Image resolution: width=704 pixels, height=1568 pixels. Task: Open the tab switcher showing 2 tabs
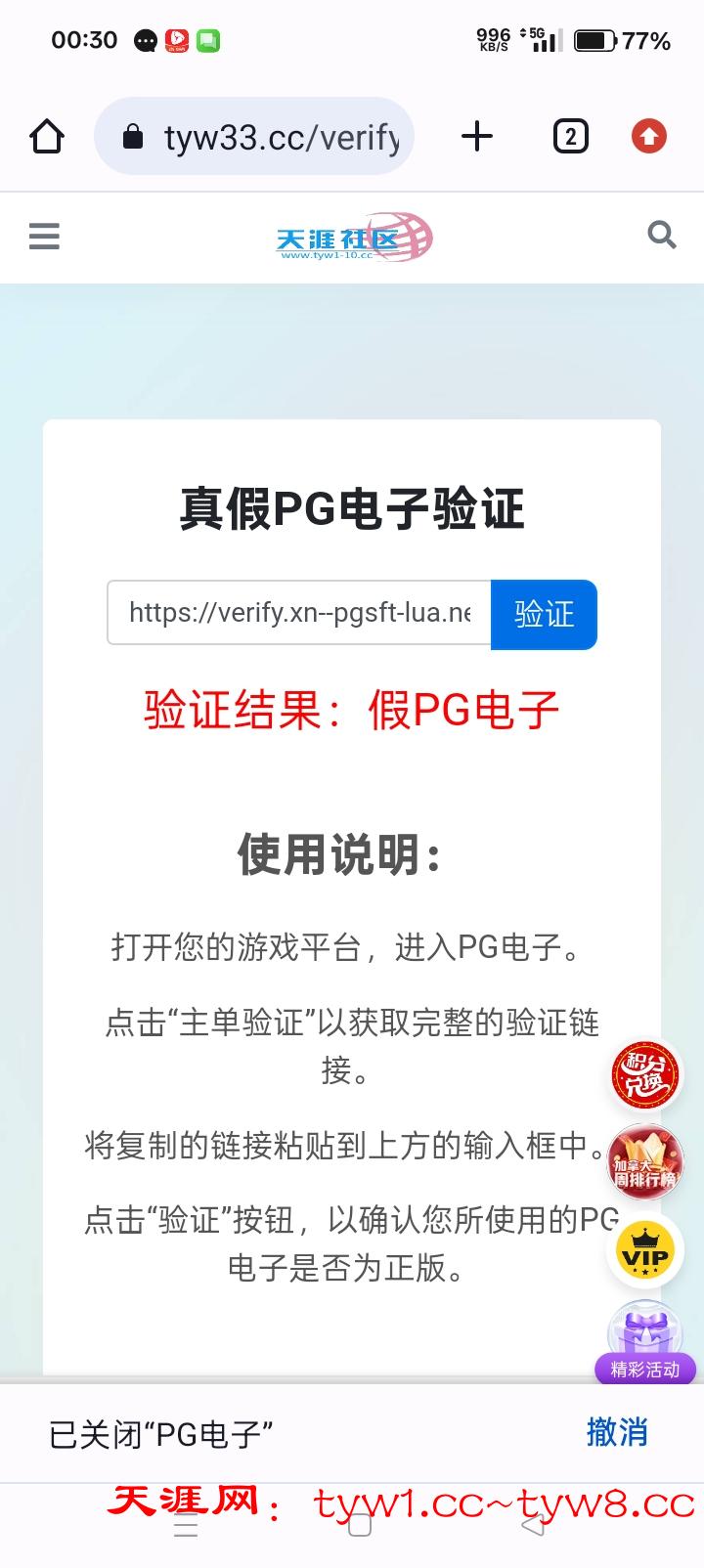(x=571, y=137)
